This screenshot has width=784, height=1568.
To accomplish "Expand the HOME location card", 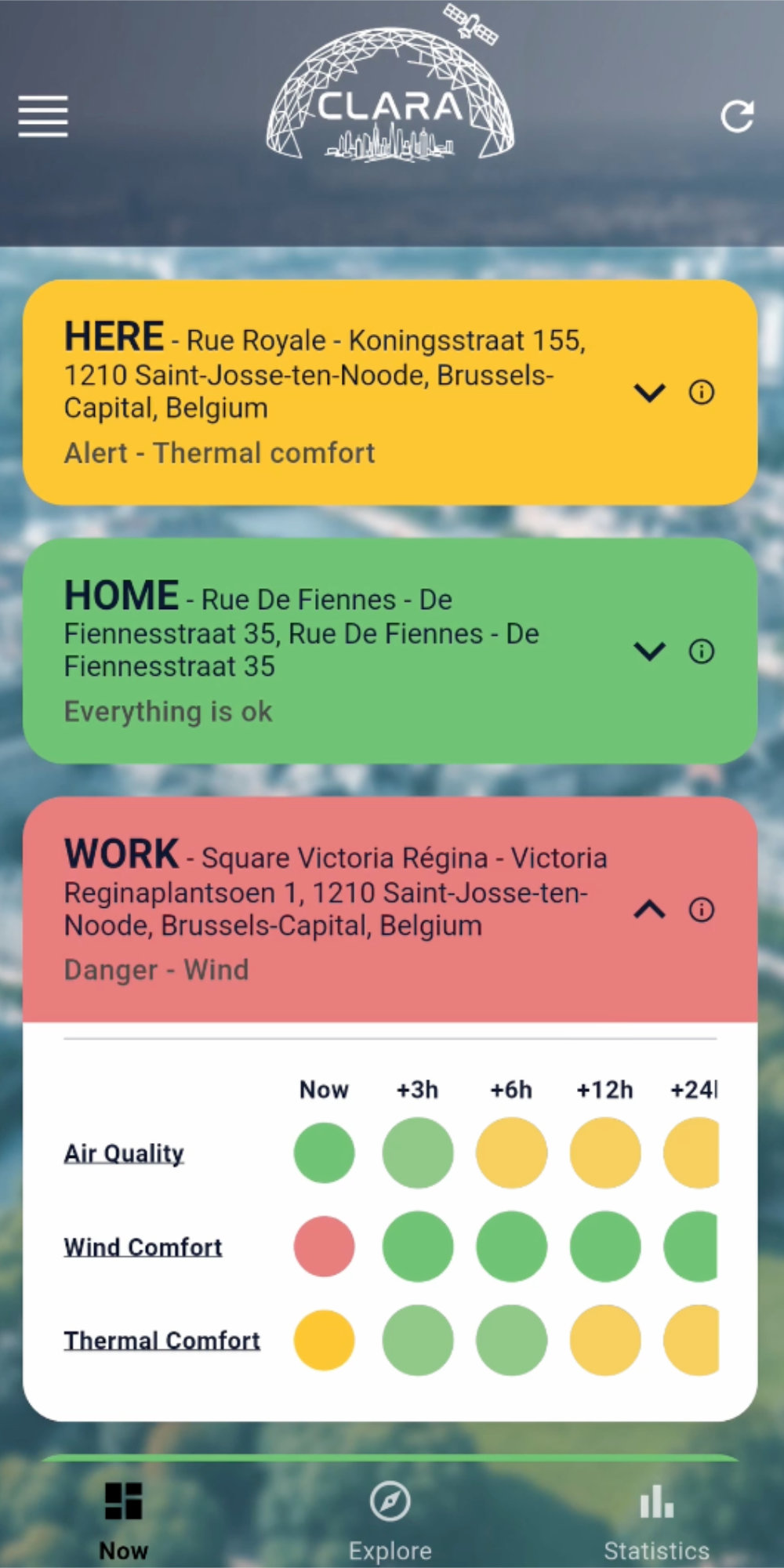I will (650, 651).
